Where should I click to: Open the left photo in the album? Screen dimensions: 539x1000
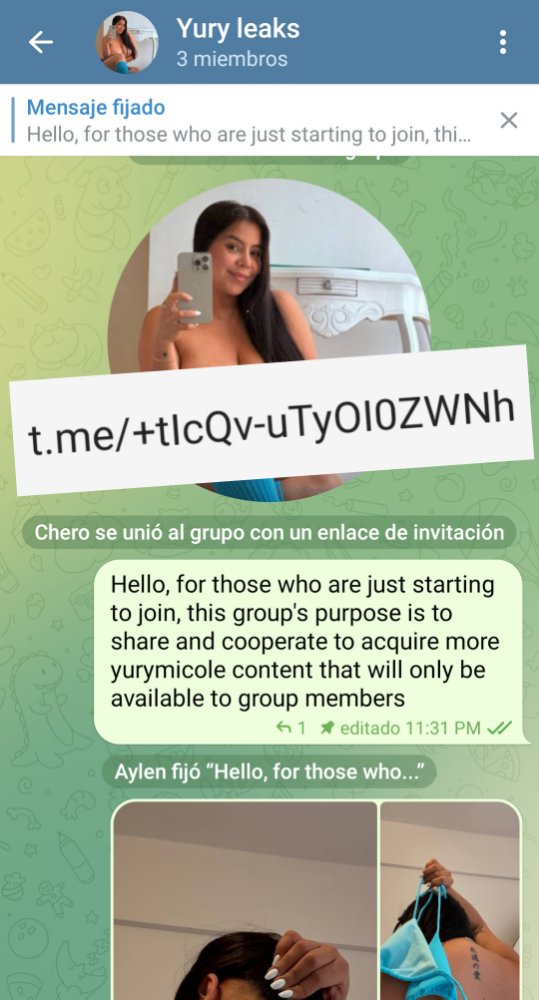coord(245,901)
